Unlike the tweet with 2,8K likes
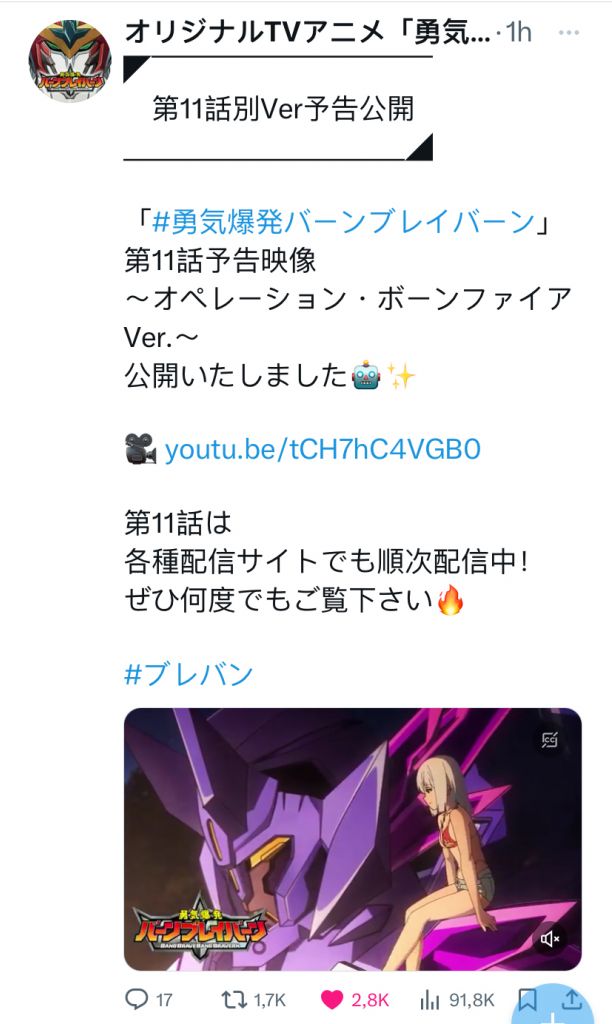Image resolution: width=612 pixels, height=1024 pixels. [x=355, y=999]
